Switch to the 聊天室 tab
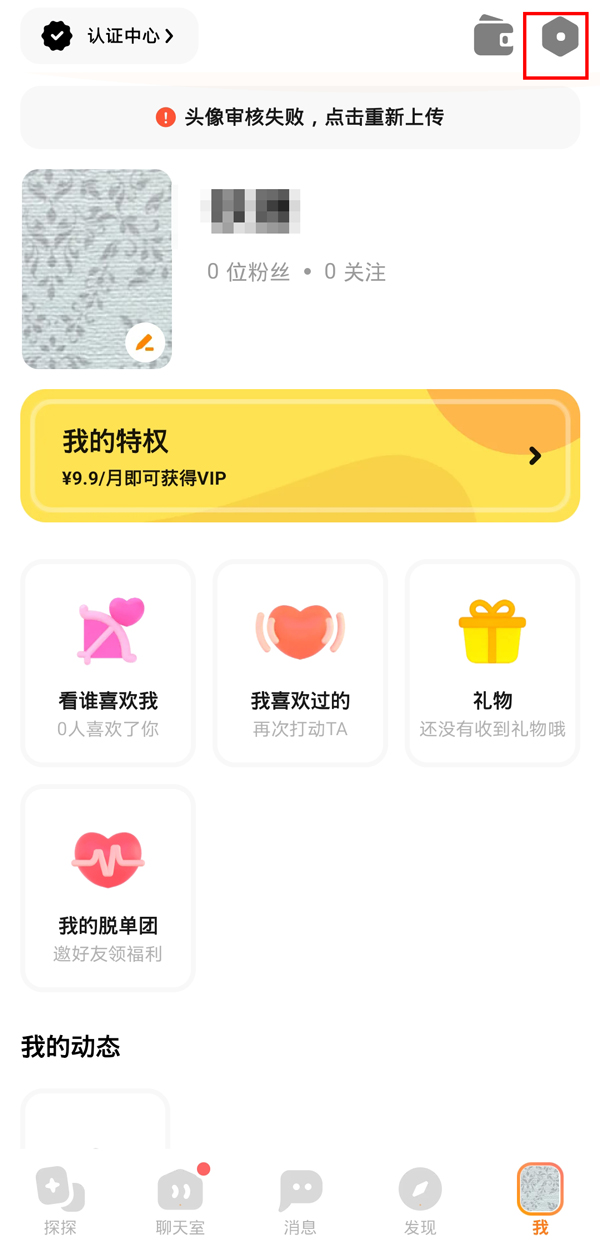The width and height of the screenshot is (600, 1242). pos(181,1200)
